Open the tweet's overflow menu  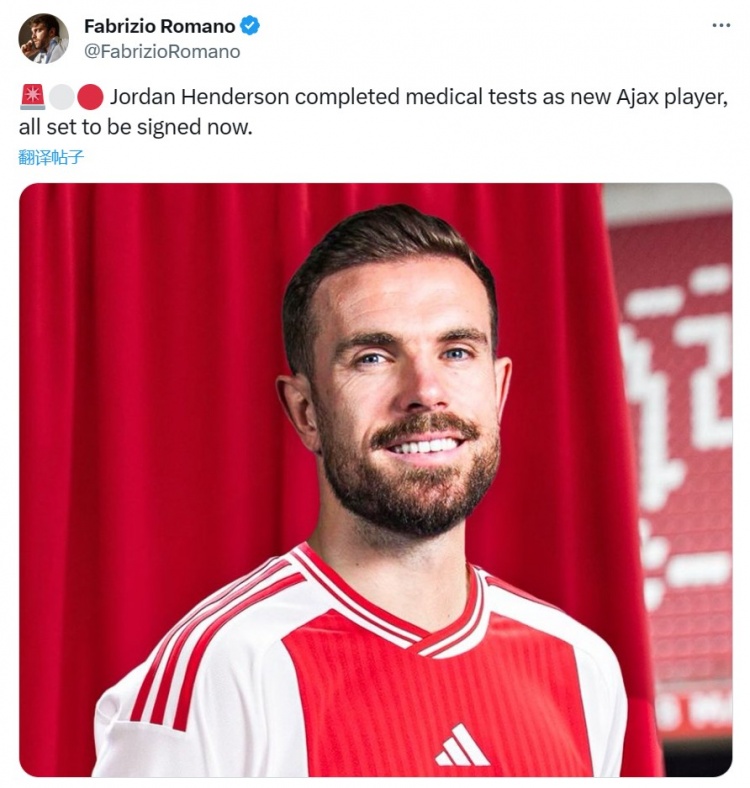tap(721, 26)
